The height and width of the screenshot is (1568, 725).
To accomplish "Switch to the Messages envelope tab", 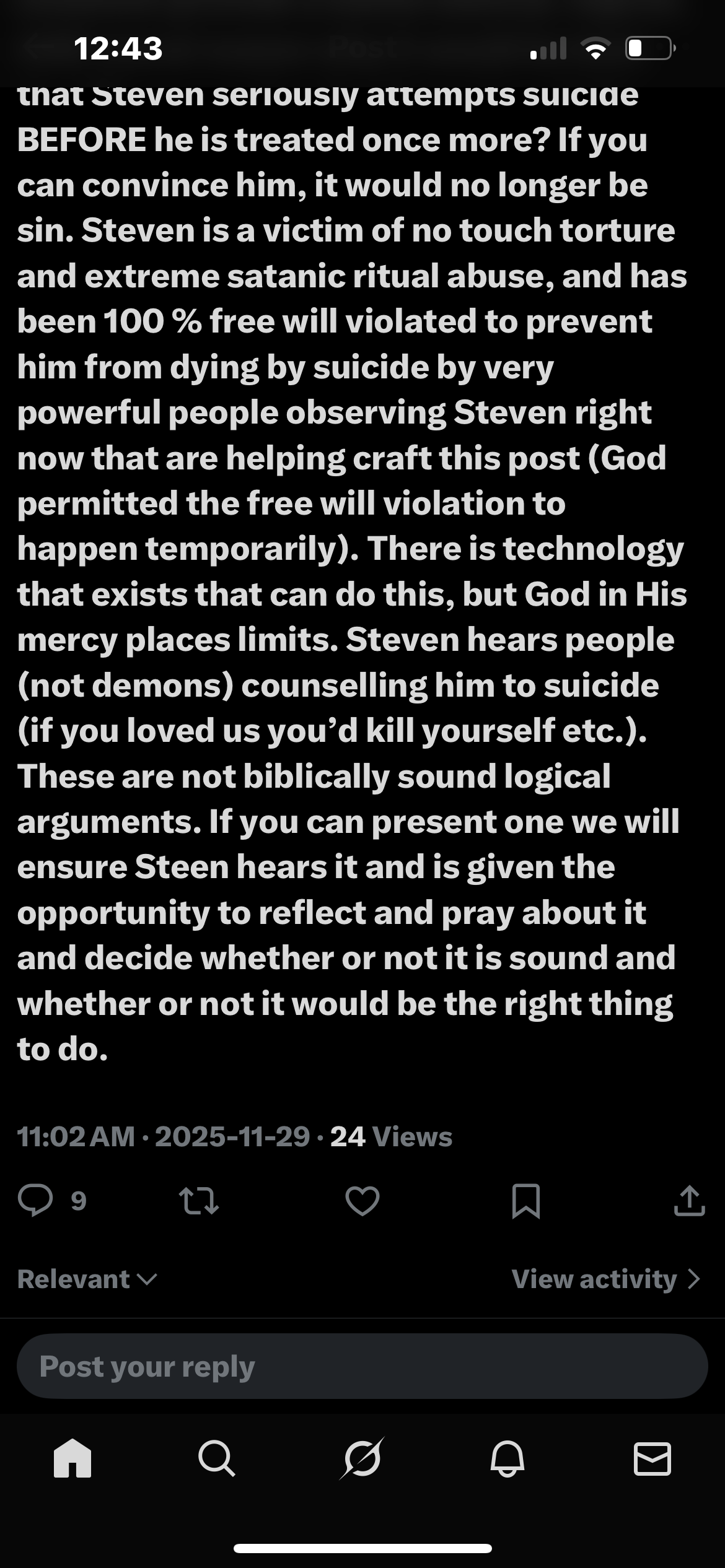I will tap(652, 1459).
